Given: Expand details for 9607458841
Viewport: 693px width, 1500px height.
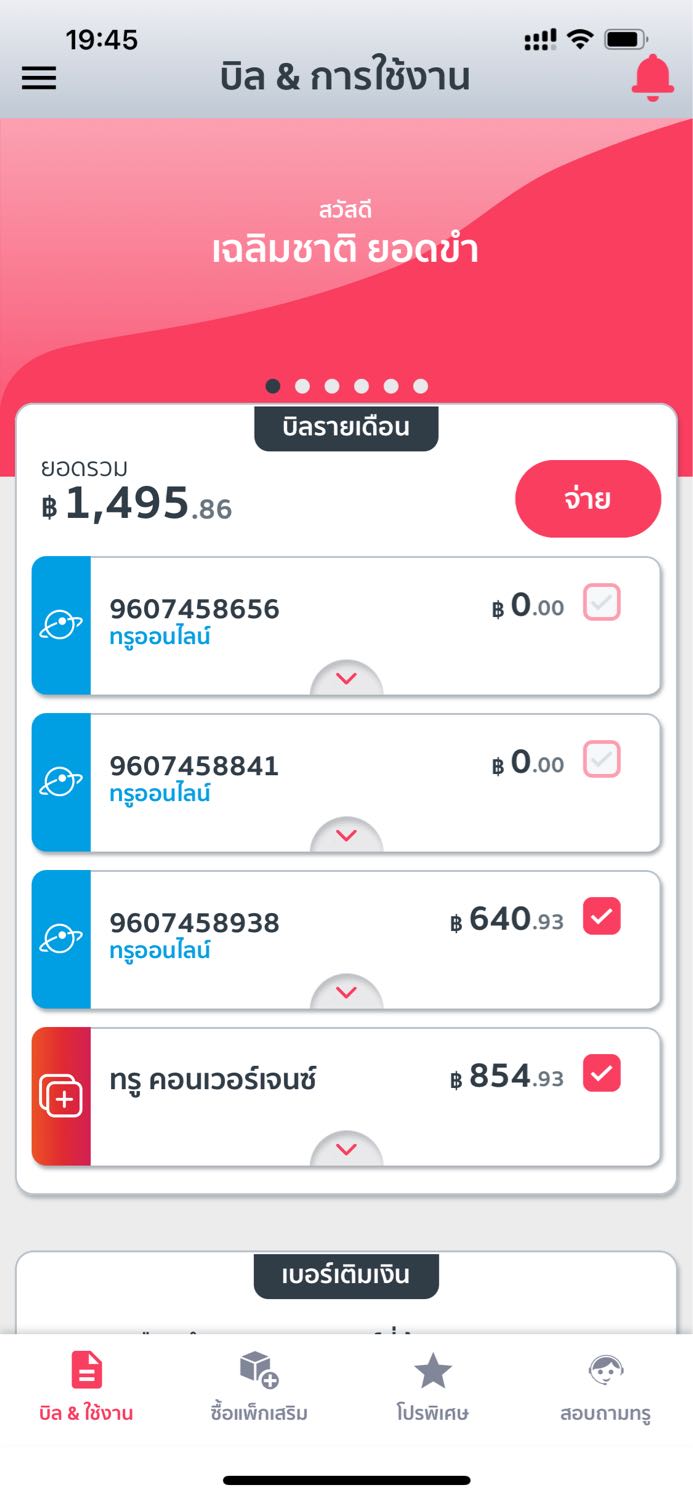Looking at the screenshot, I should point(346,836).
